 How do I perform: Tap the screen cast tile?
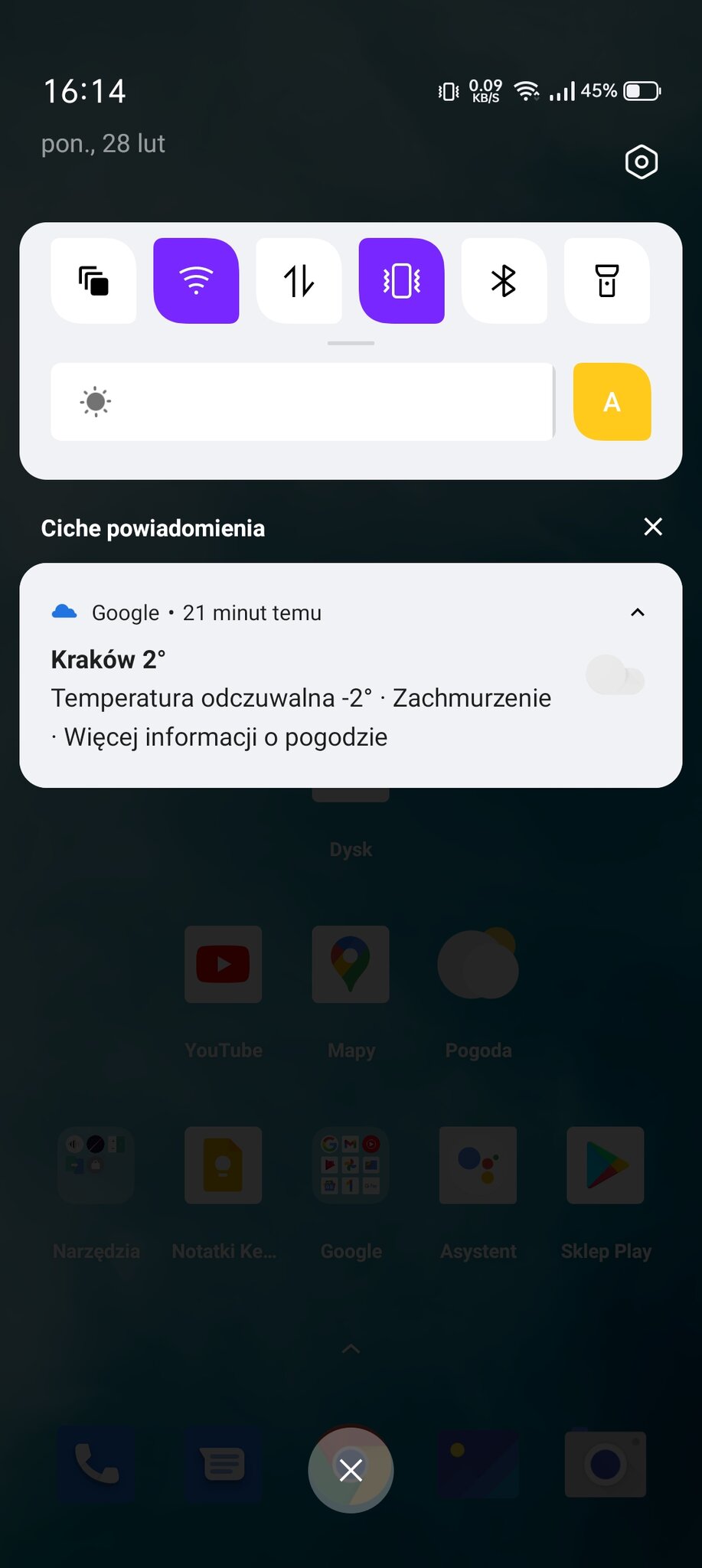[x=93, y=281]
